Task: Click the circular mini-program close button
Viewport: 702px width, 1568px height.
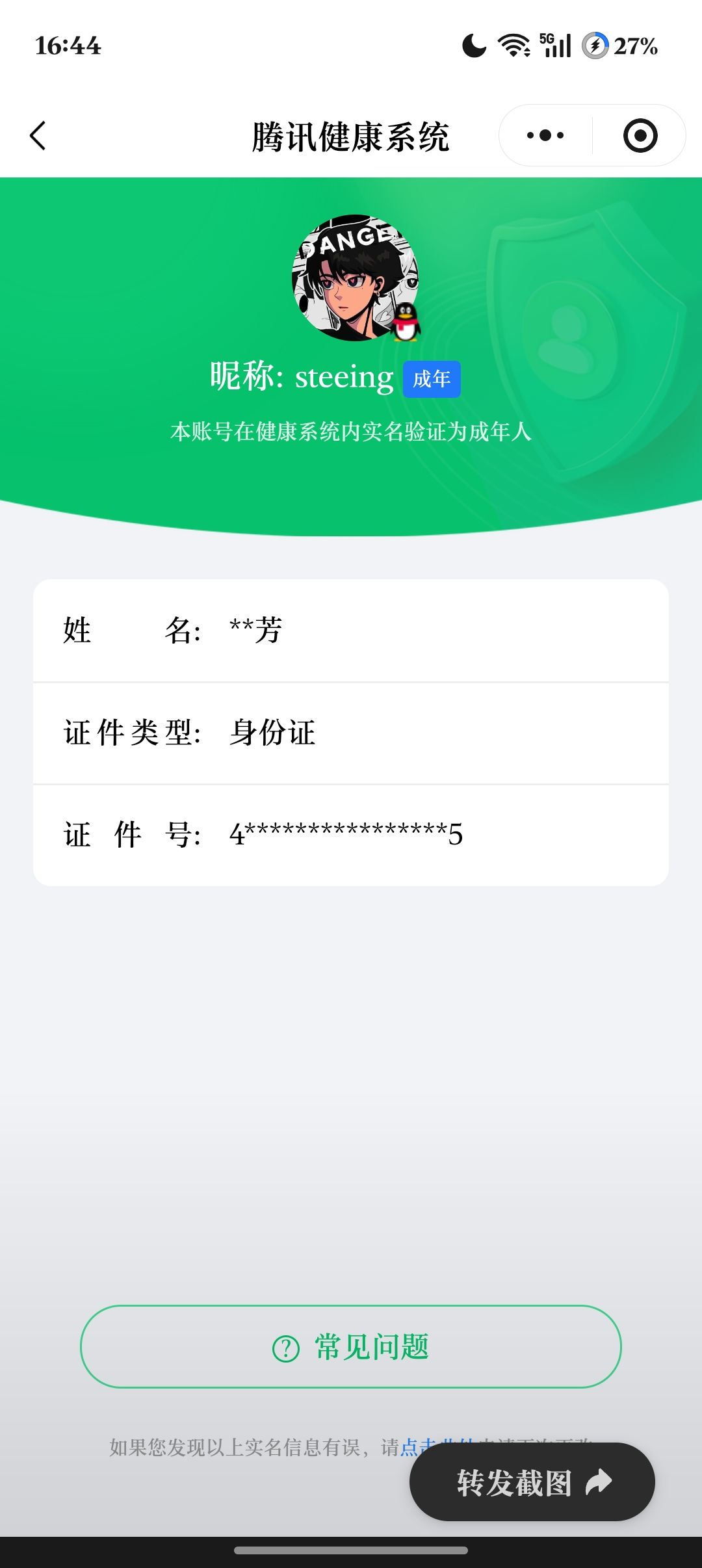Action: tap(639, 135)
